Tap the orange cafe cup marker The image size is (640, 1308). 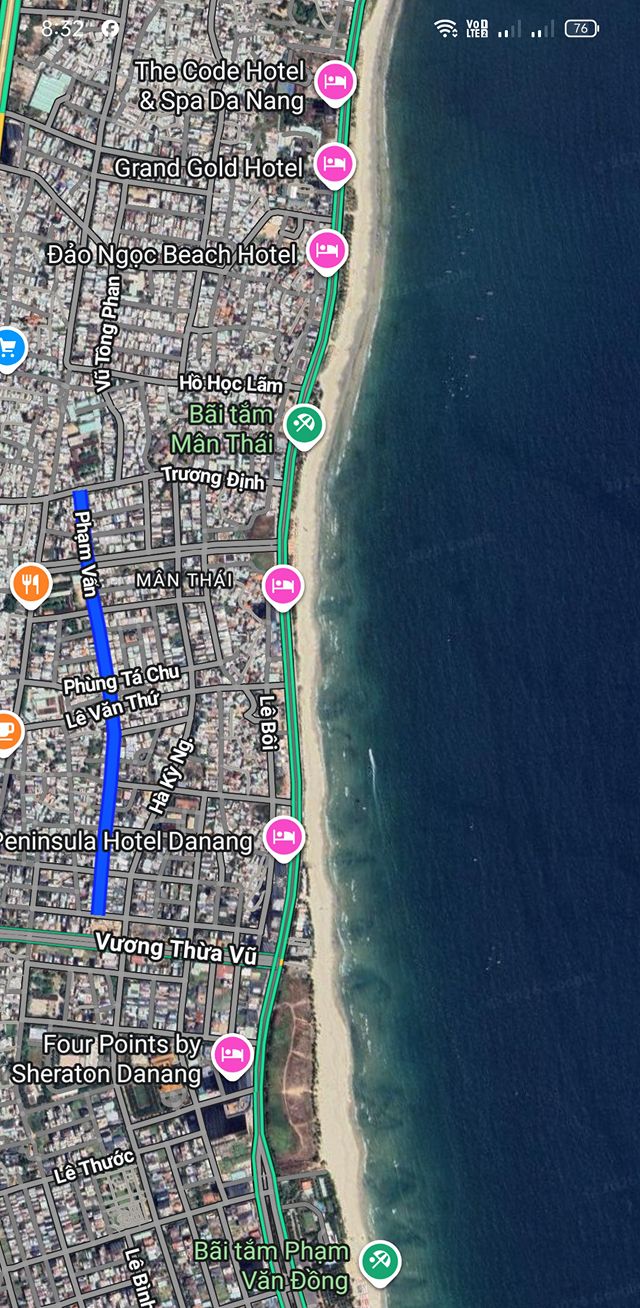(6, 733)
